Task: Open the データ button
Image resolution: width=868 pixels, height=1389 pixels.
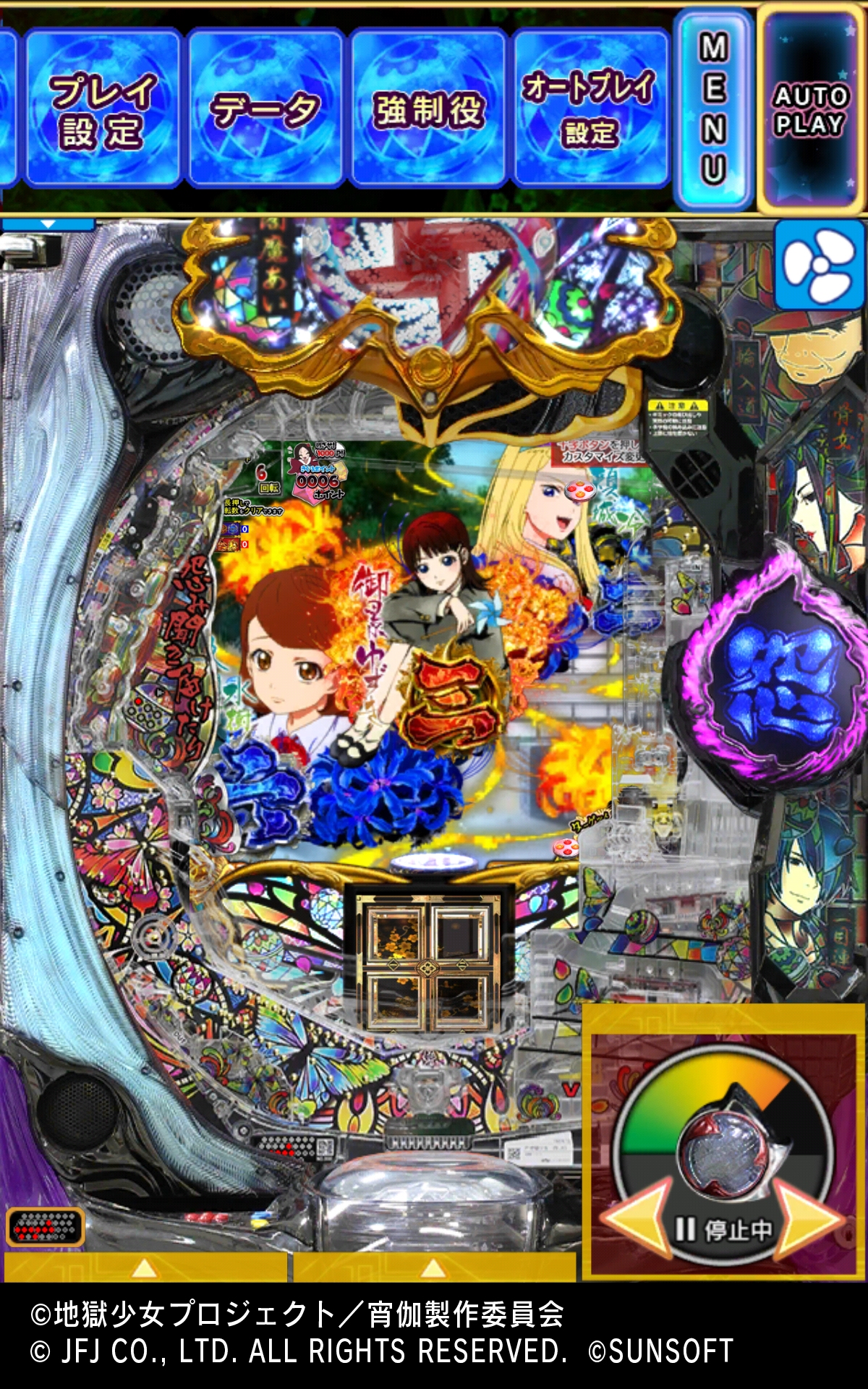Action: (265, 109)
